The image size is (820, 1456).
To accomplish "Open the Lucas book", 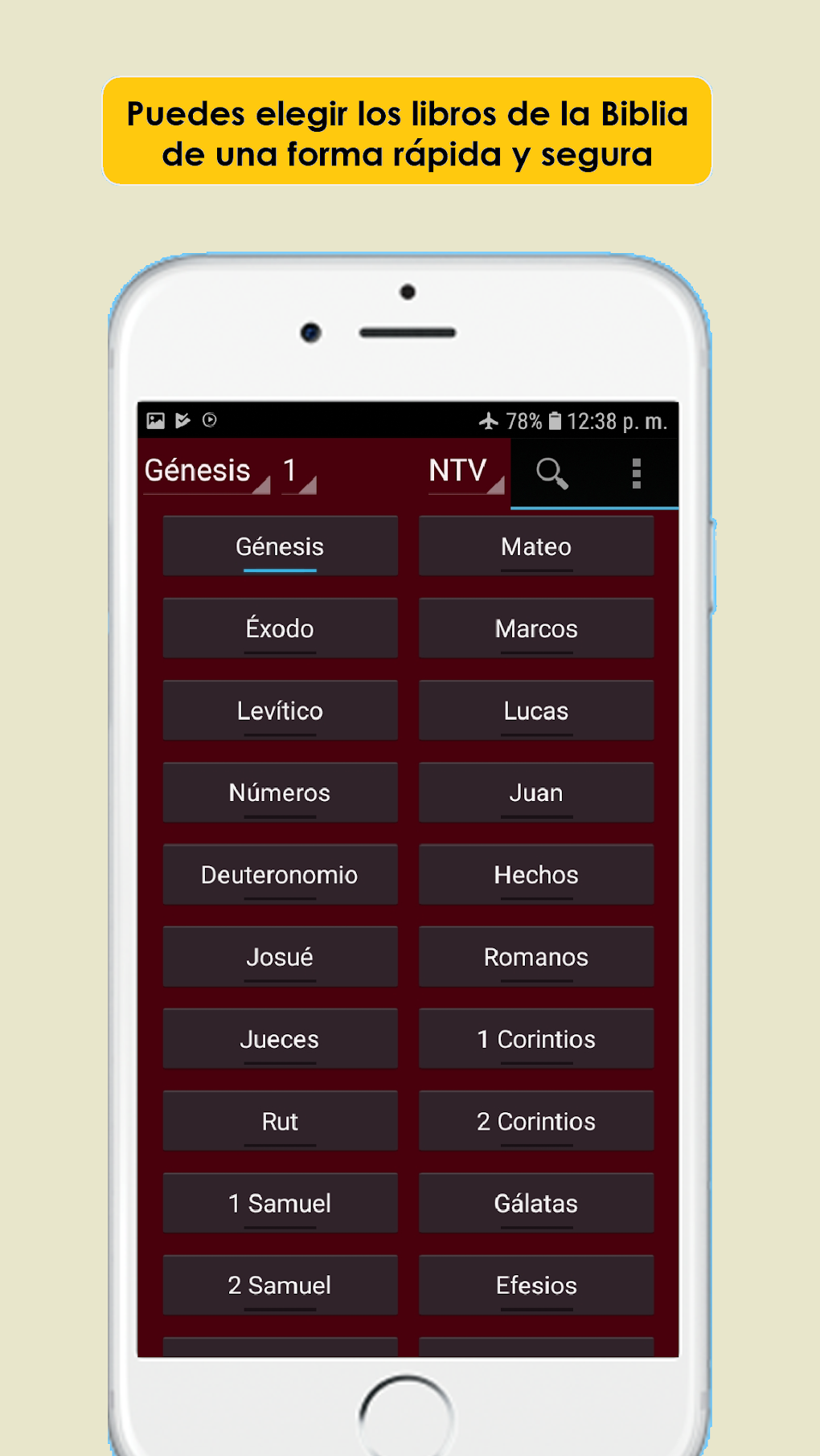I will tap(535, 711).
